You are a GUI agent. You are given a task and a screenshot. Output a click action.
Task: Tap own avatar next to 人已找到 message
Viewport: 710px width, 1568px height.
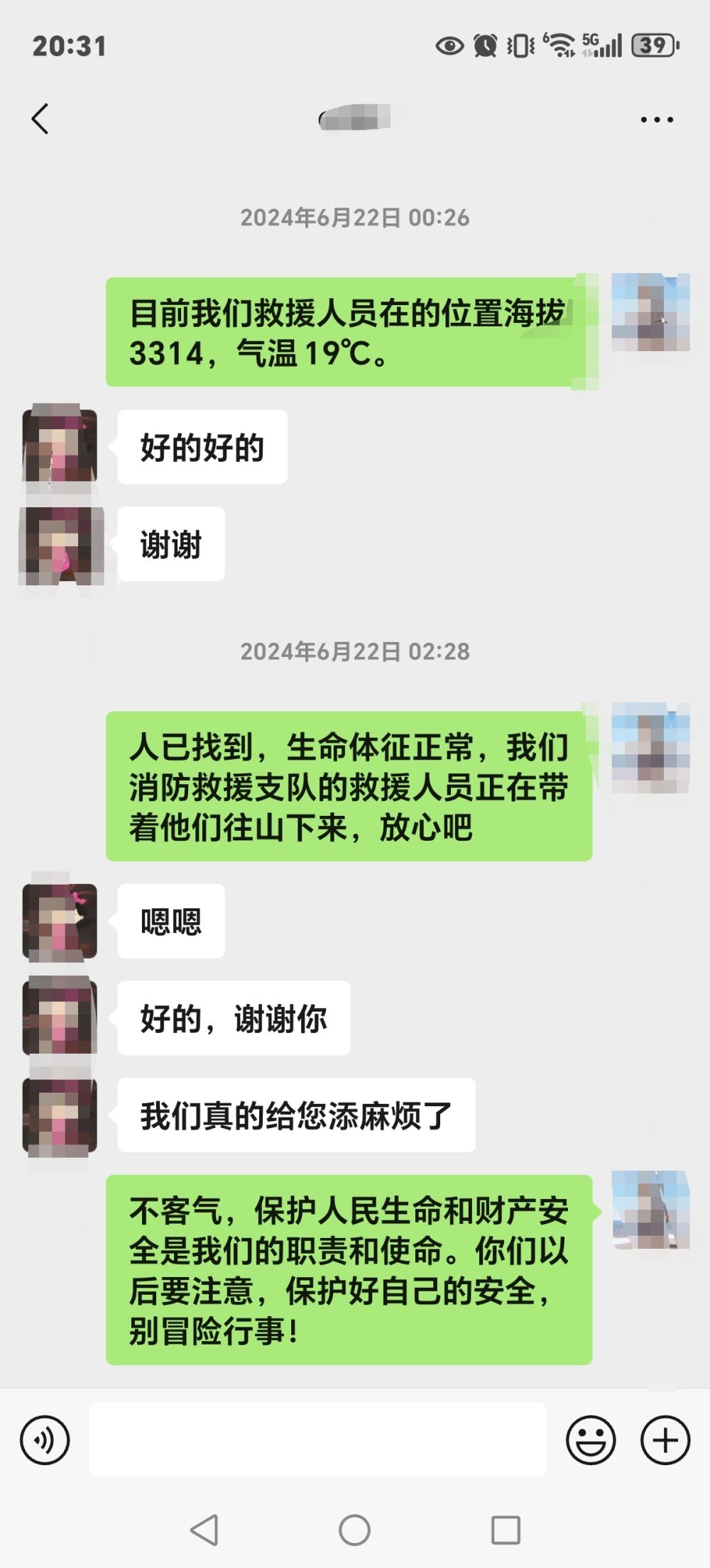click(650, 748)
